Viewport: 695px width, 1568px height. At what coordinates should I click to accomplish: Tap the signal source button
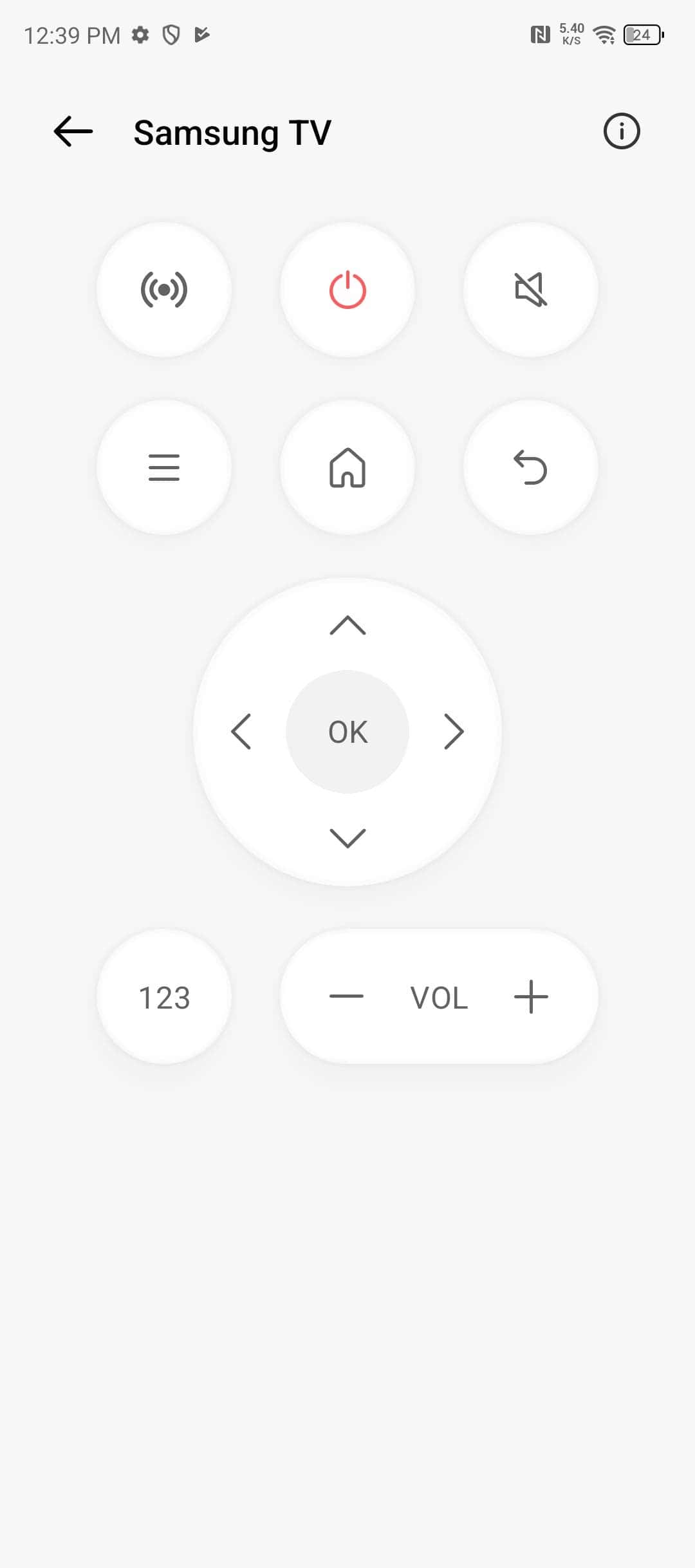point(164,290)
